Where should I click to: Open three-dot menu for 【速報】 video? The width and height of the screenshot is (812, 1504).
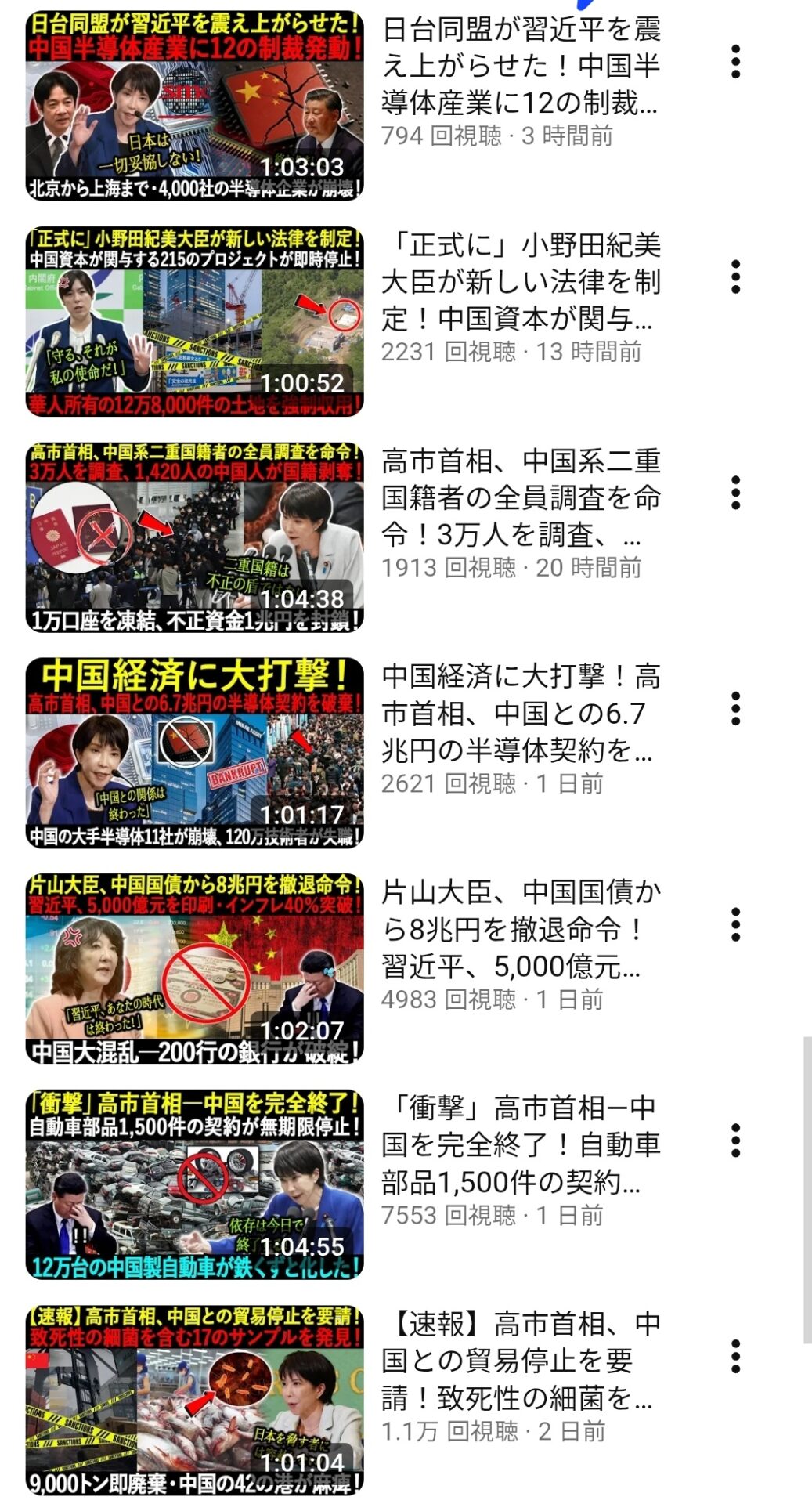tap(735, 1357)
